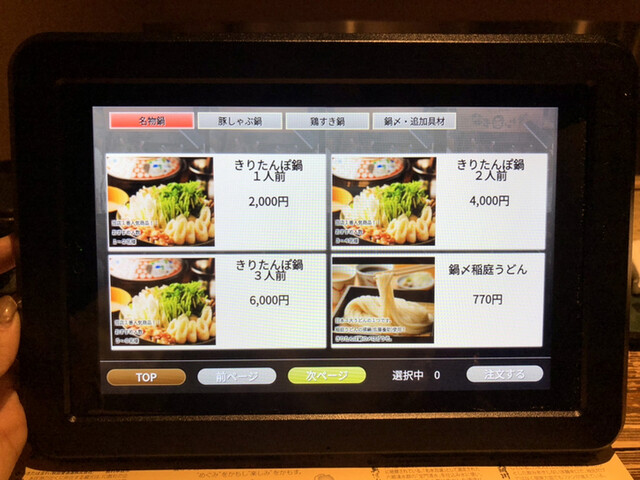The height and width of the screenshot is (480, 640).
Task: Go to previous page with 前ページ
Action: [236, 377]
